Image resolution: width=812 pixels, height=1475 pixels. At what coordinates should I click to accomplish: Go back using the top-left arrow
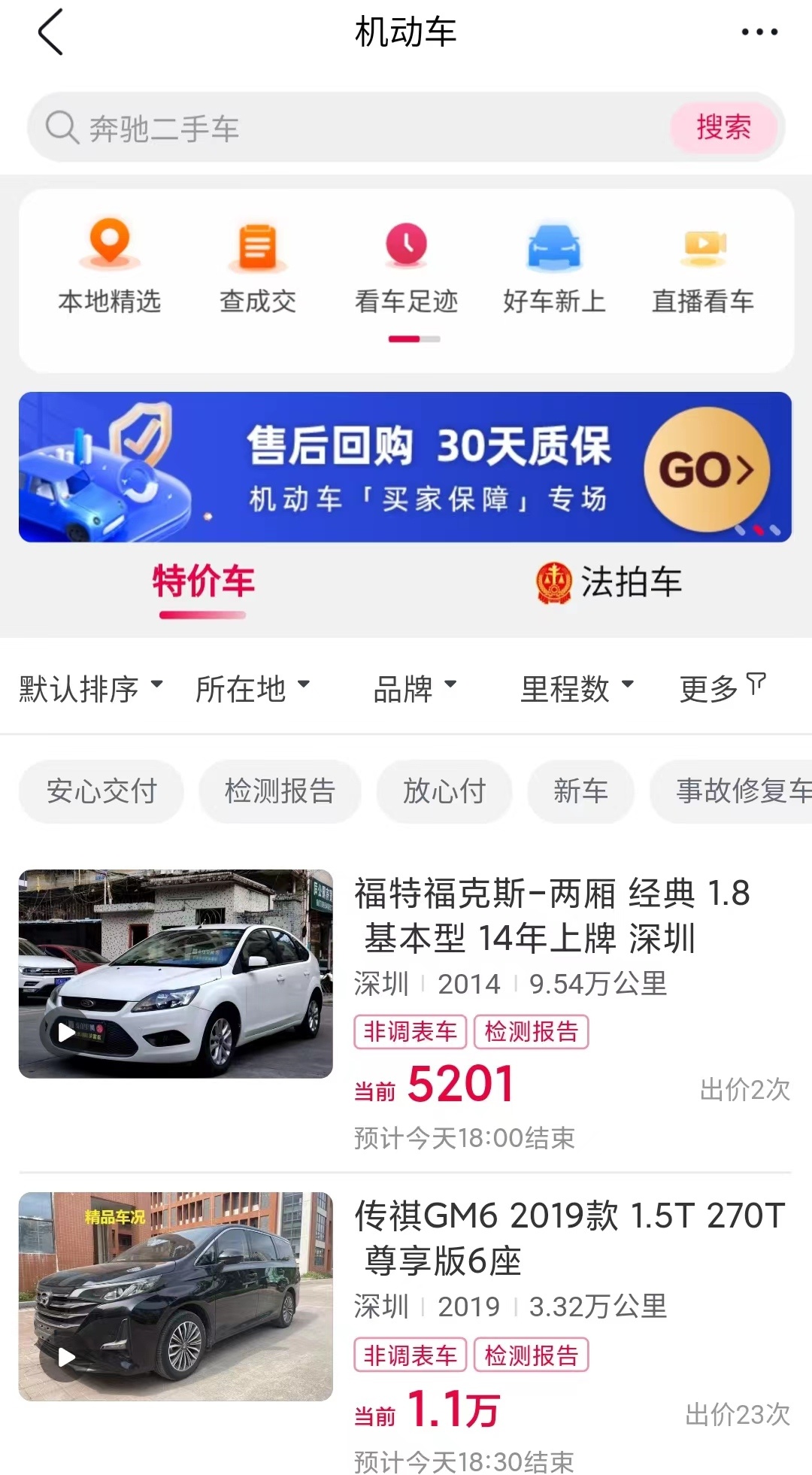pyautogui.click(x=50, y=32)
